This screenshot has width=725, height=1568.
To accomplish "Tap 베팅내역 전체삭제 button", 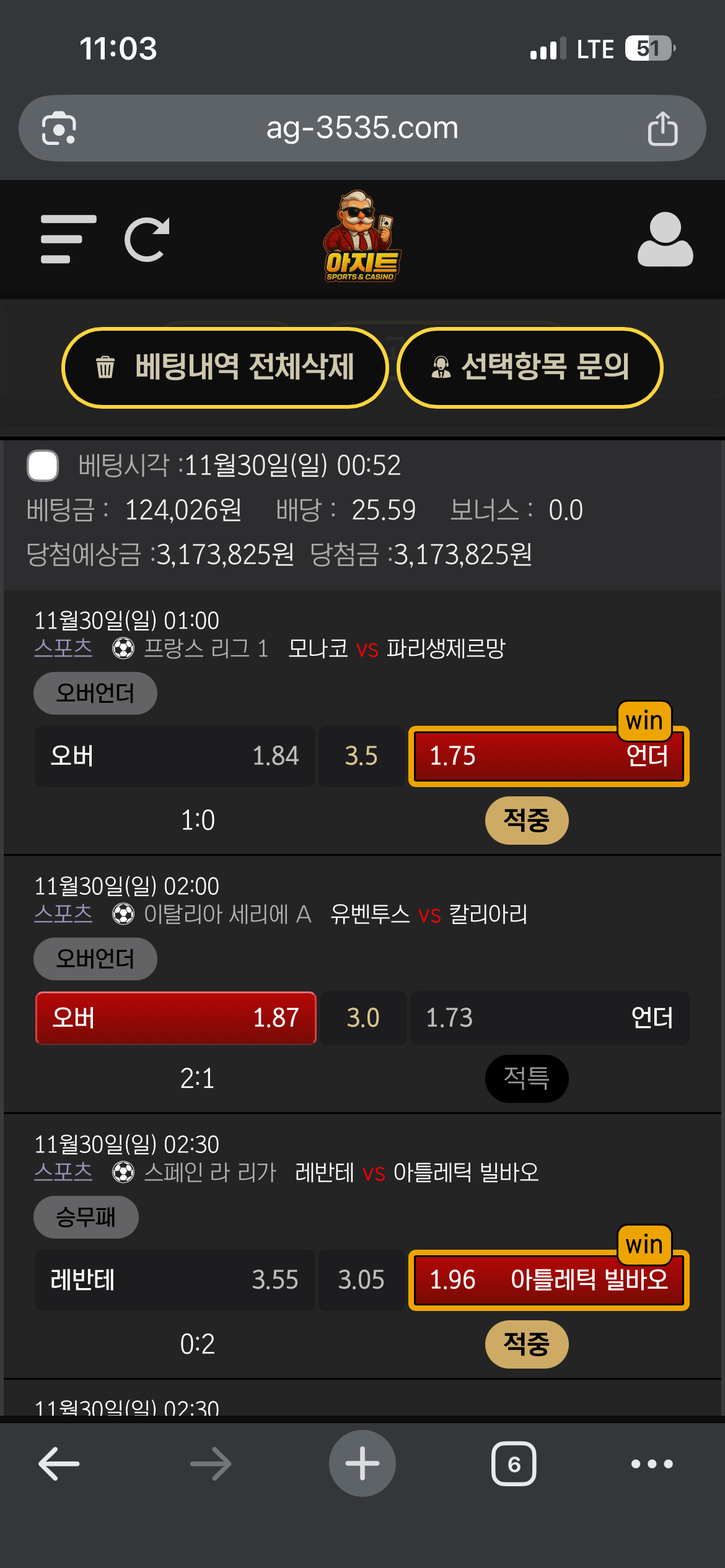I will (x=225, y=367).
